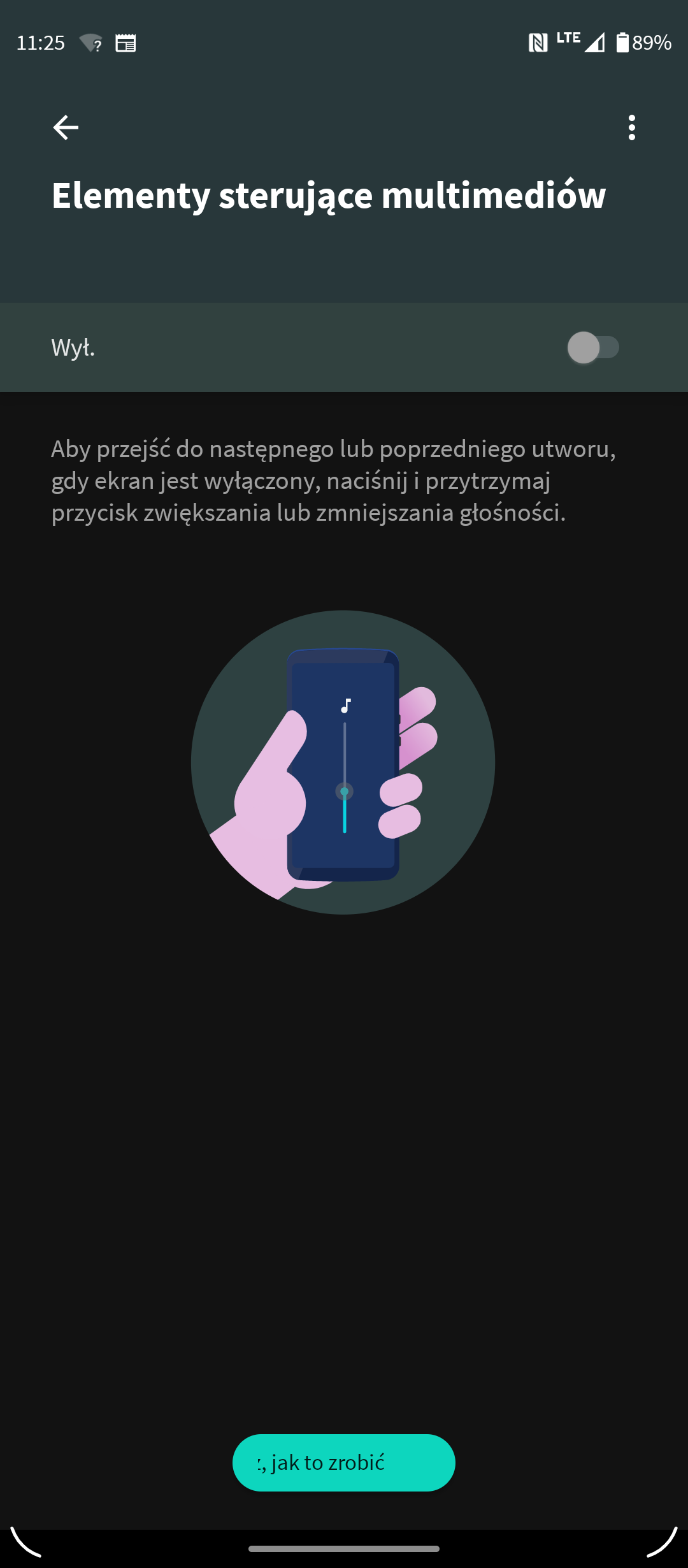Image resolution: width=688 pixels, height=1568 pixels.
Task: Go back using the arrow icon
Action: (x=66, y=127)
